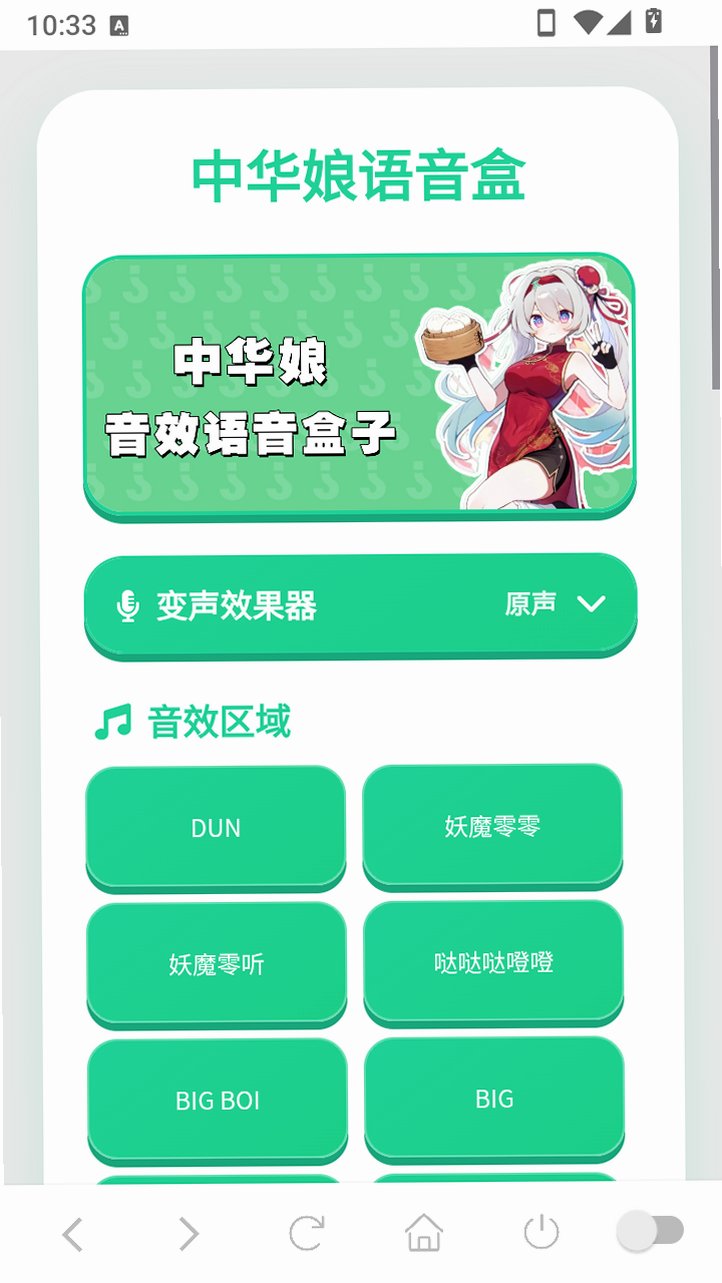
Task: Open the home icon in bottom bar
Action: coord(424,1232)
